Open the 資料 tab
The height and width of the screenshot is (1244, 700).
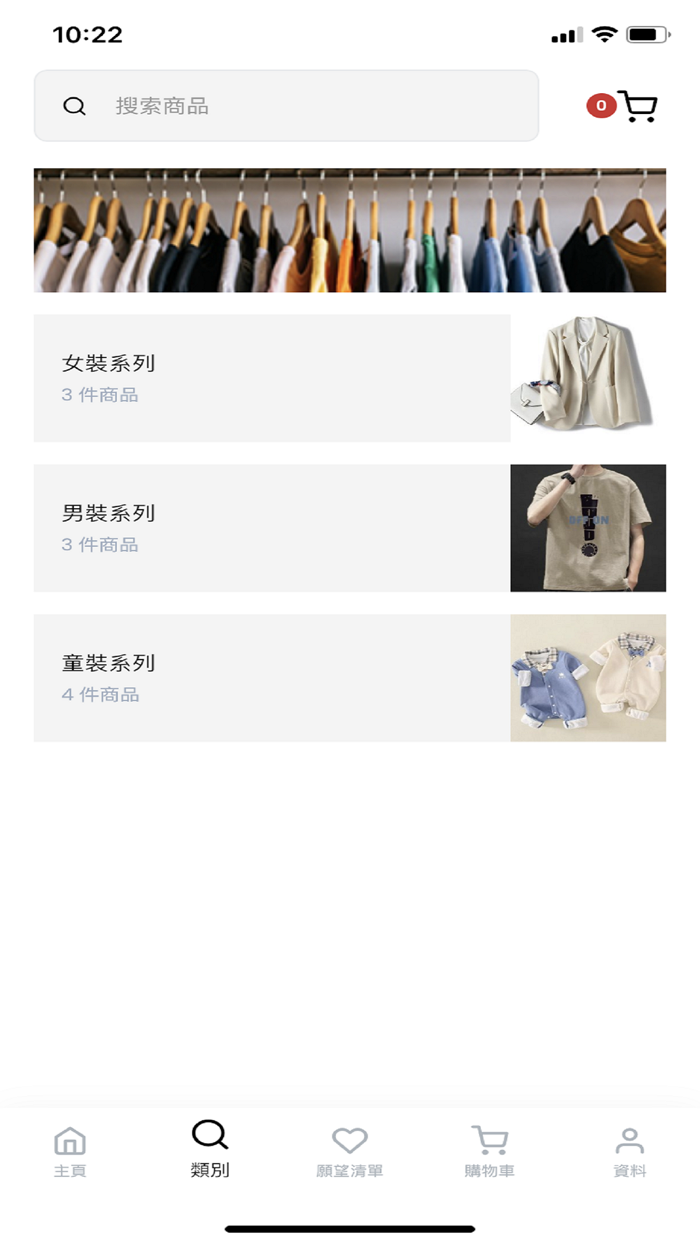pyautogui.click(x=630, y=1152)
